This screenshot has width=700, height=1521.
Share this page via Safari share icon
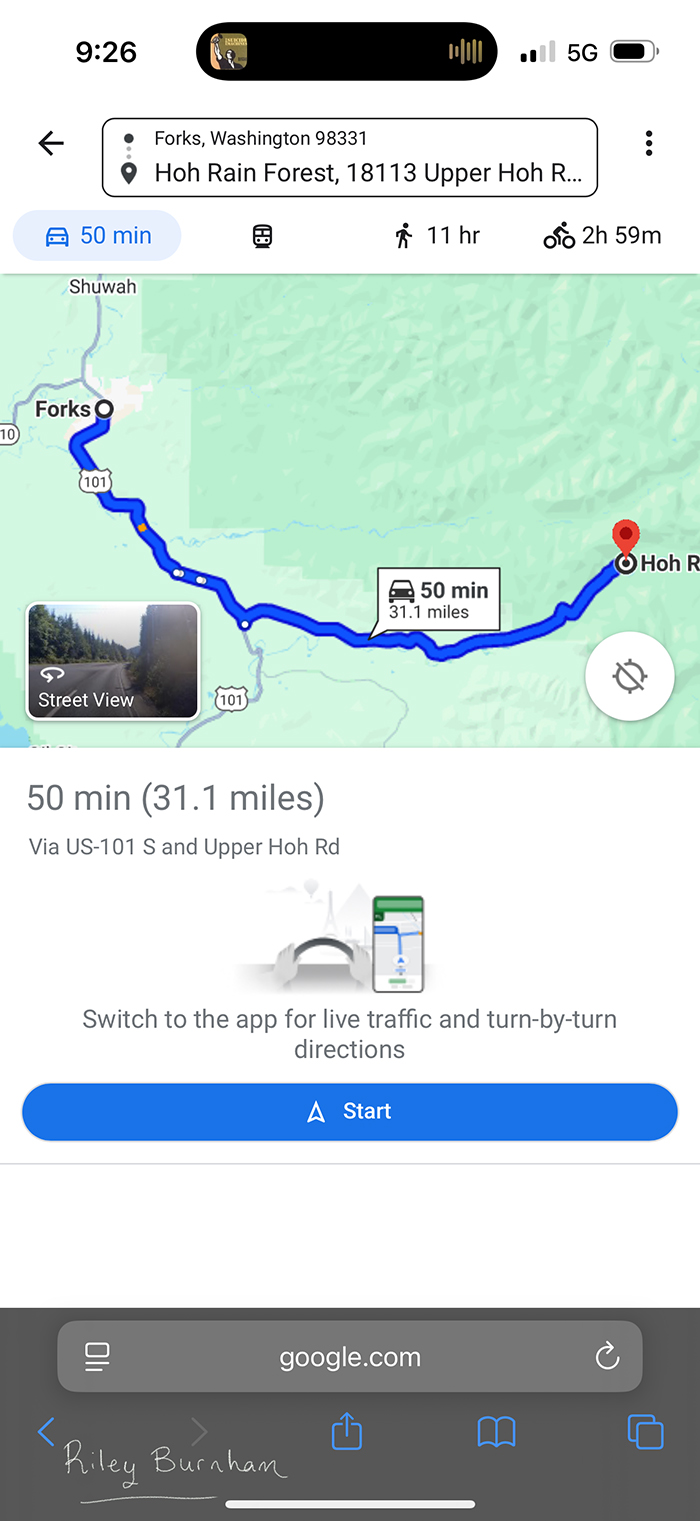[346, 1432]
